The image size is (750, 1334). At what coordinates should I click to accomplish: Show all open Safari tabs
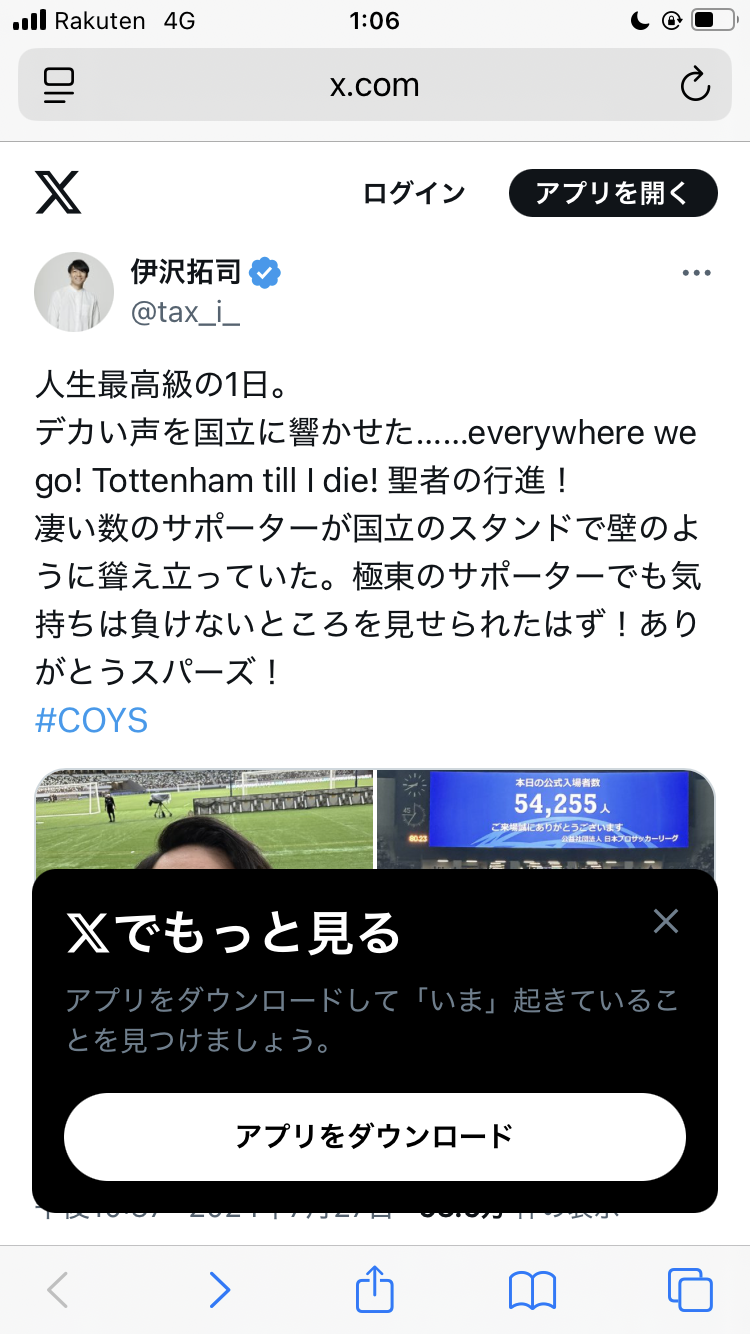[x=690, y=1290]
